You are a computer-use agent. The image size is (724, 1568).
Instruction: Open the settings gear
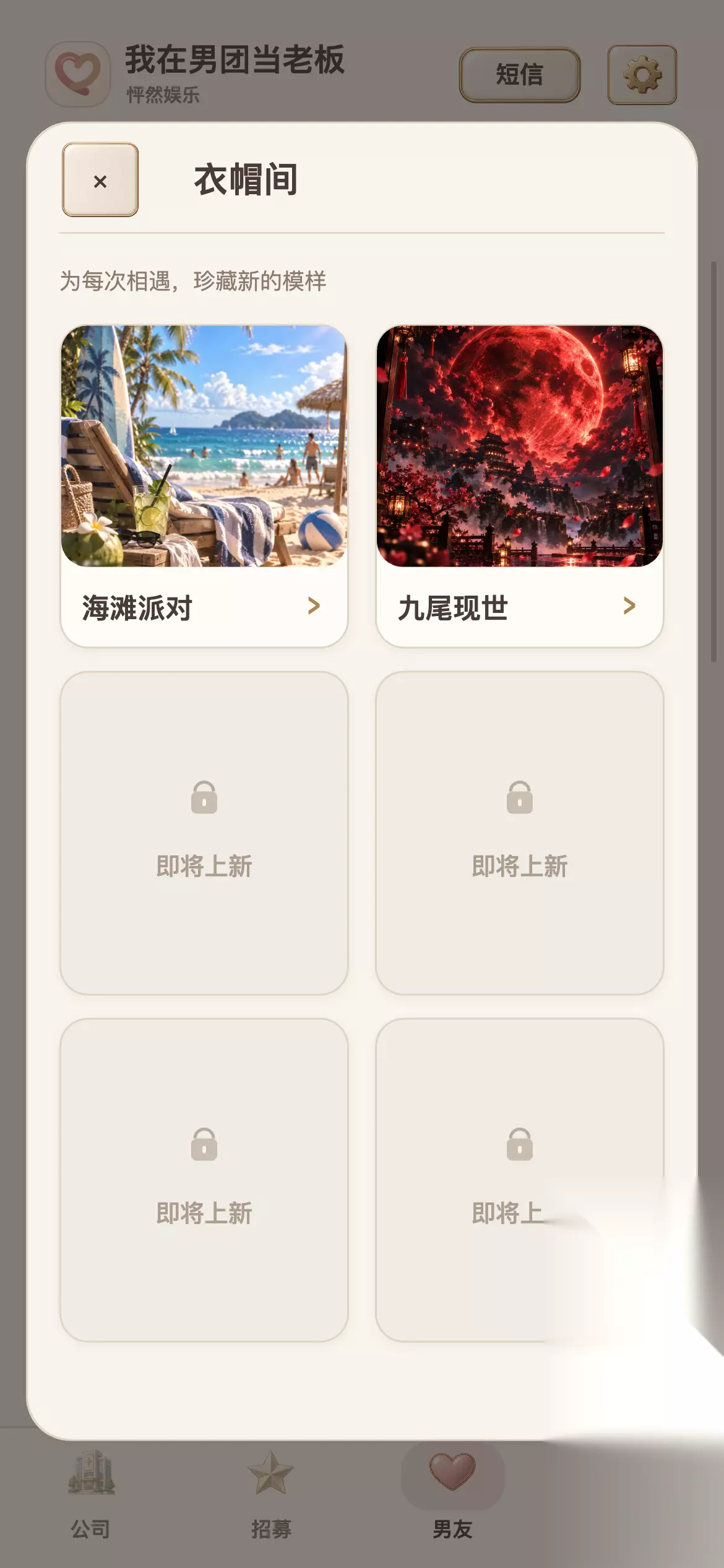tap(642, 75)
